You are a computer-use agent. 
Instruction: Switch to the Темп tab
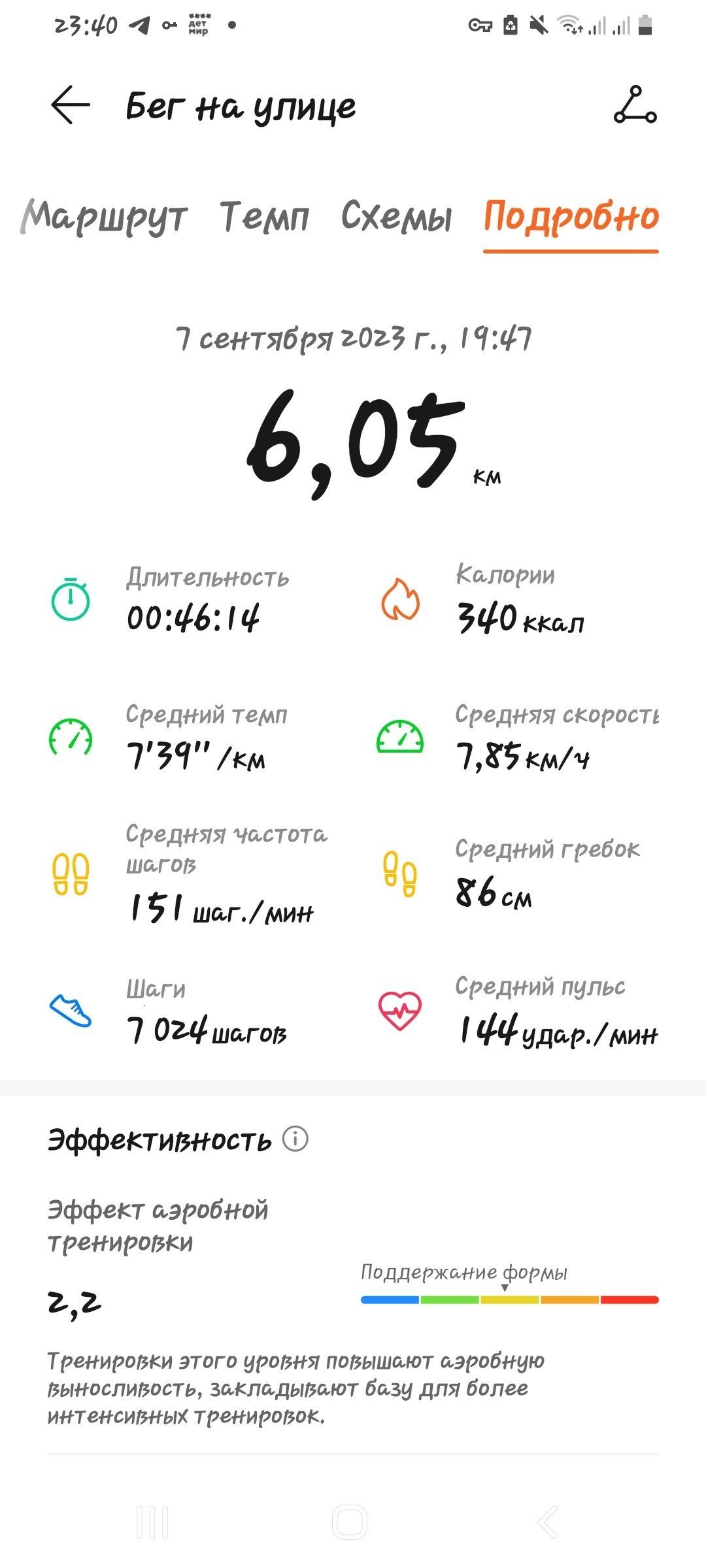click(264, 216)
